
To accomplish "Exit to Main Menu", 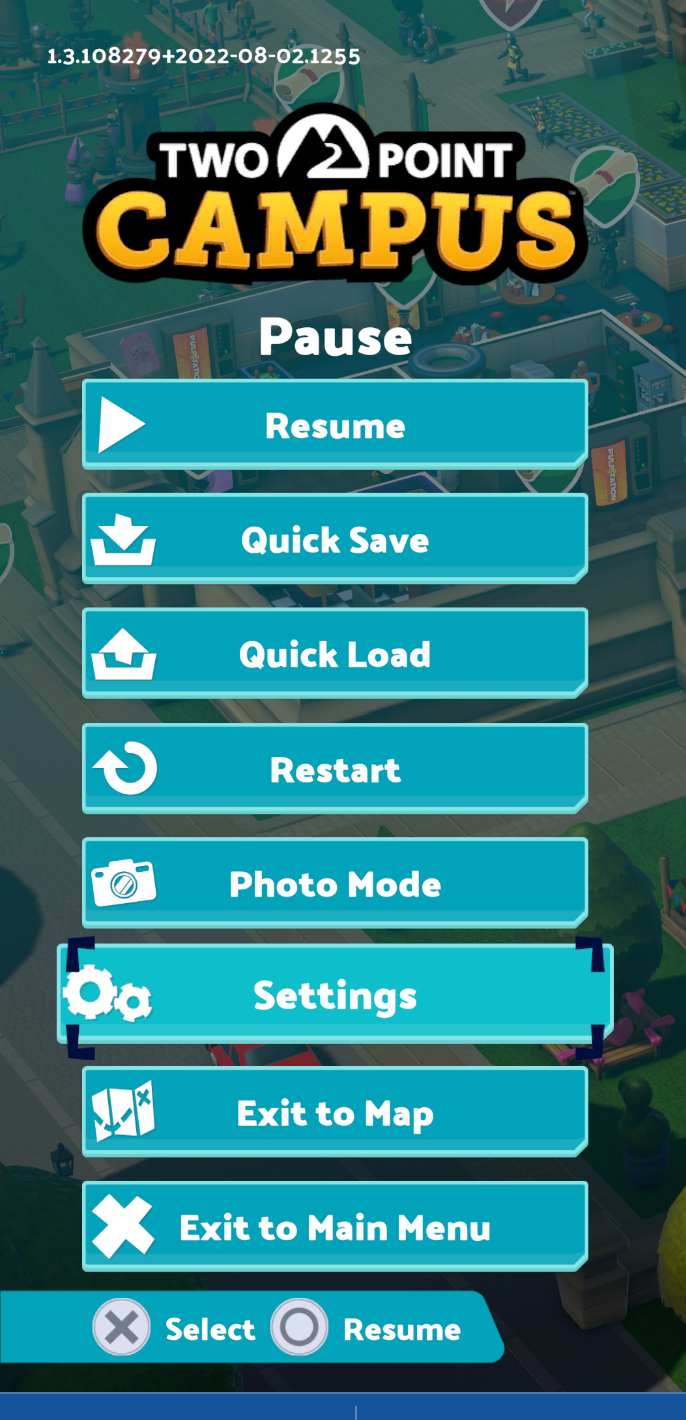I will (335, 1227).
